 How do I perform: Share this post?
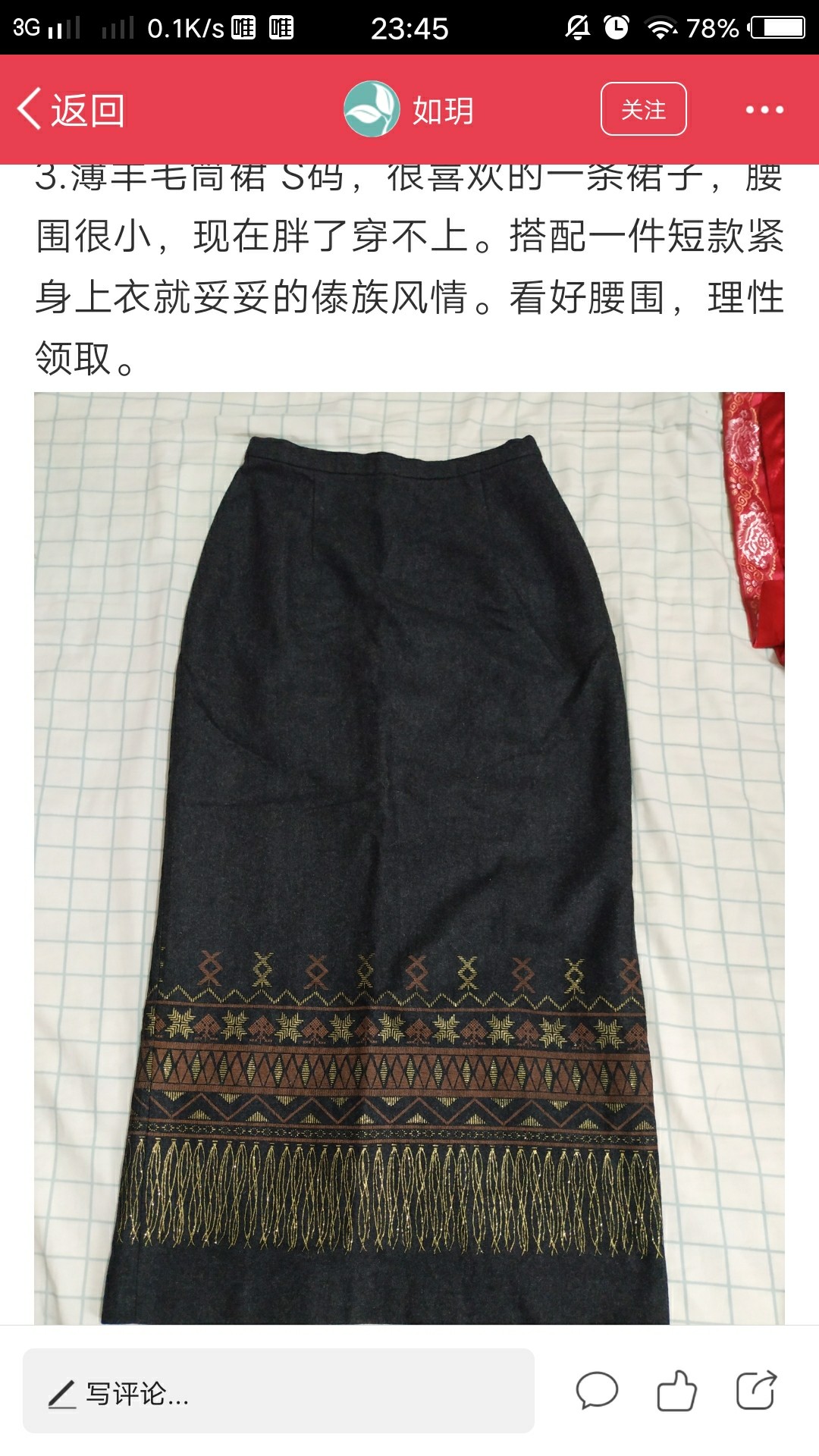click(757, 1390)
